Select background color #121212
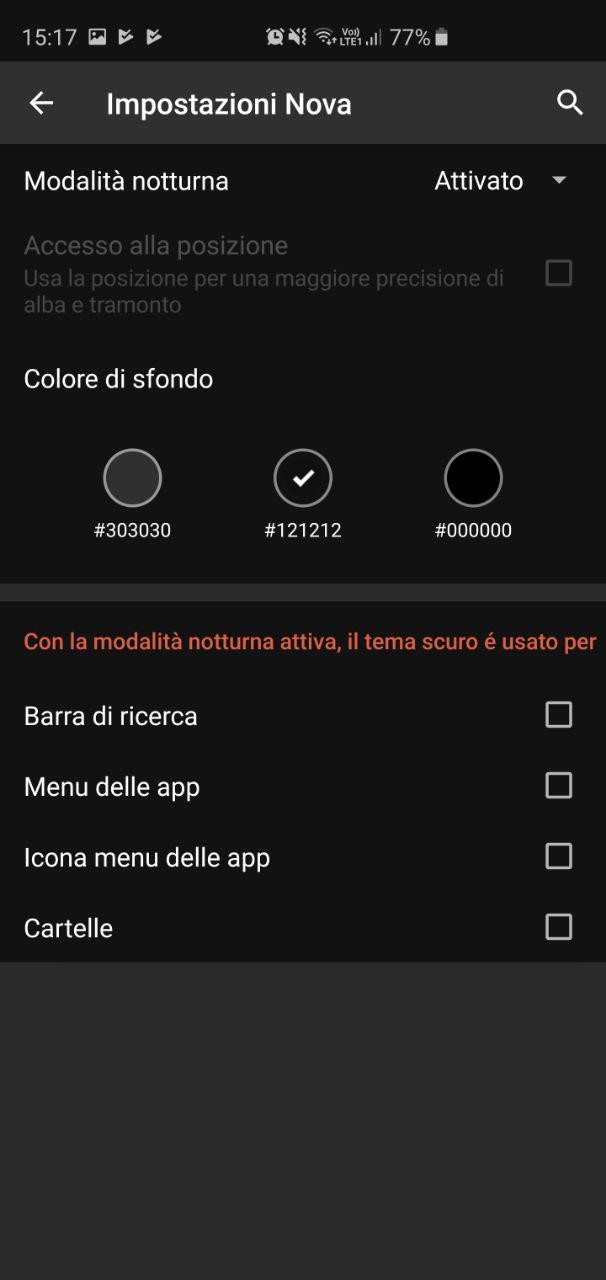This screenshot has width=606, height=1280. pos(303,478)
